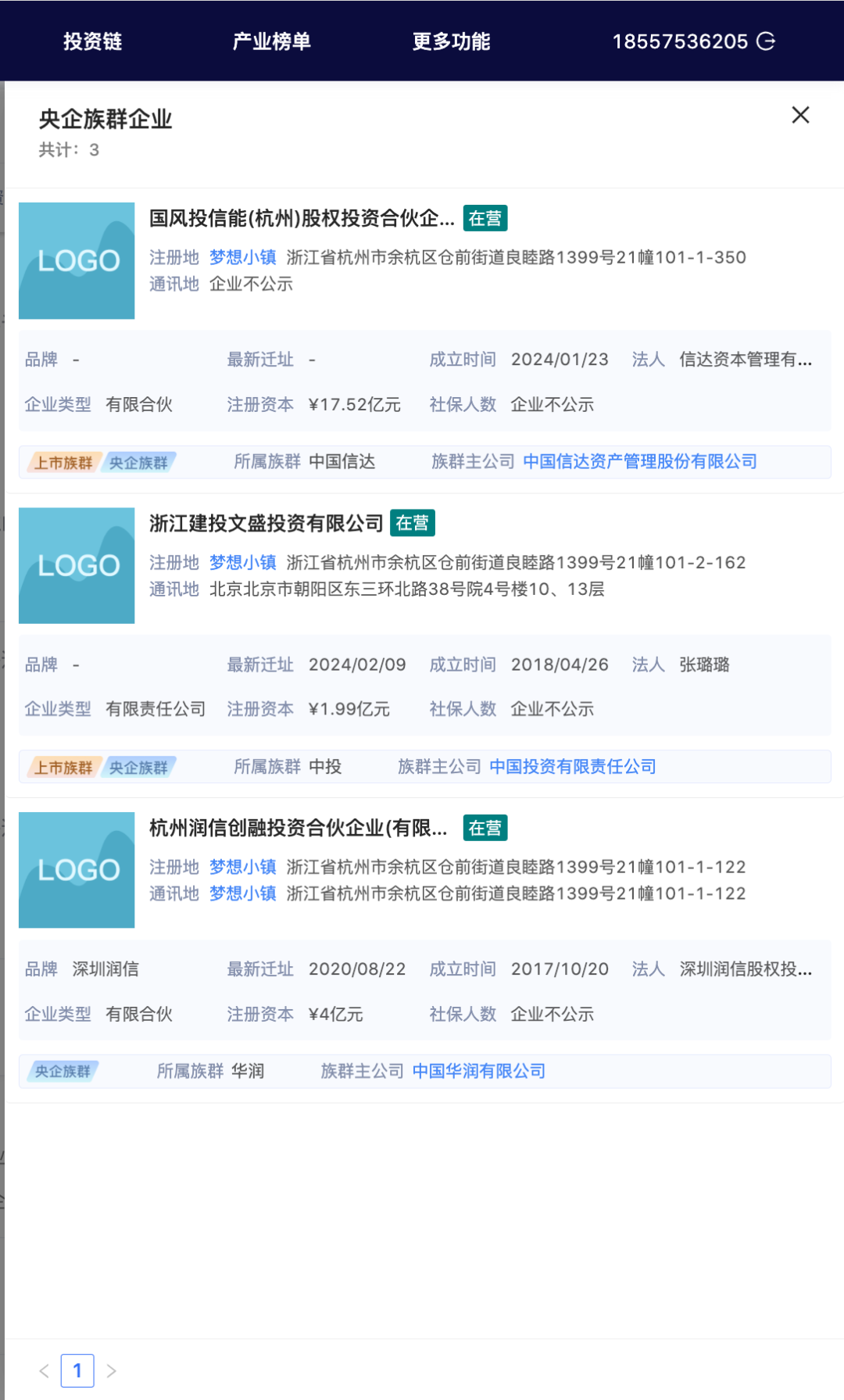This screenshot has height=1400, width=844.
Task: Close the 央企族群企业 dialog
Action: pyautogui.click(x=799, y=115)
